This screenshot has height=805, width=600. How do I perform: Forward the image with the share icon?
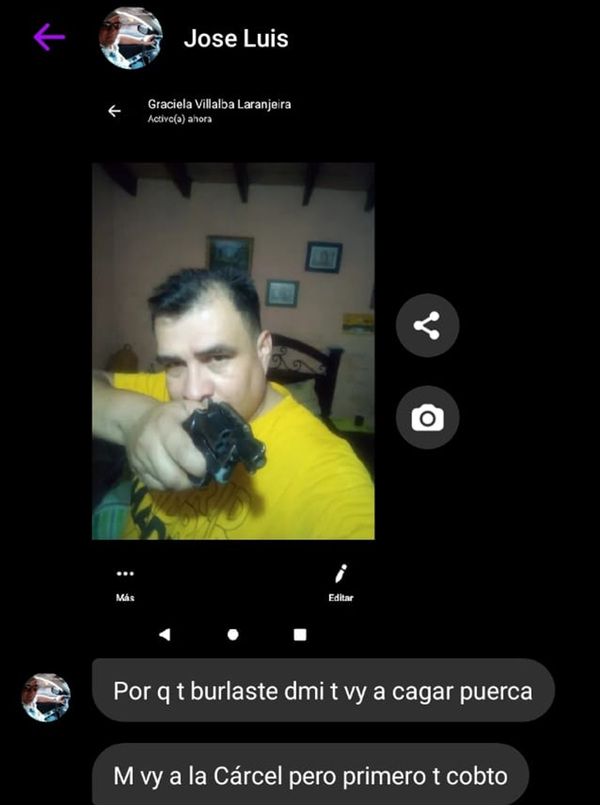[x=427, y=325]
